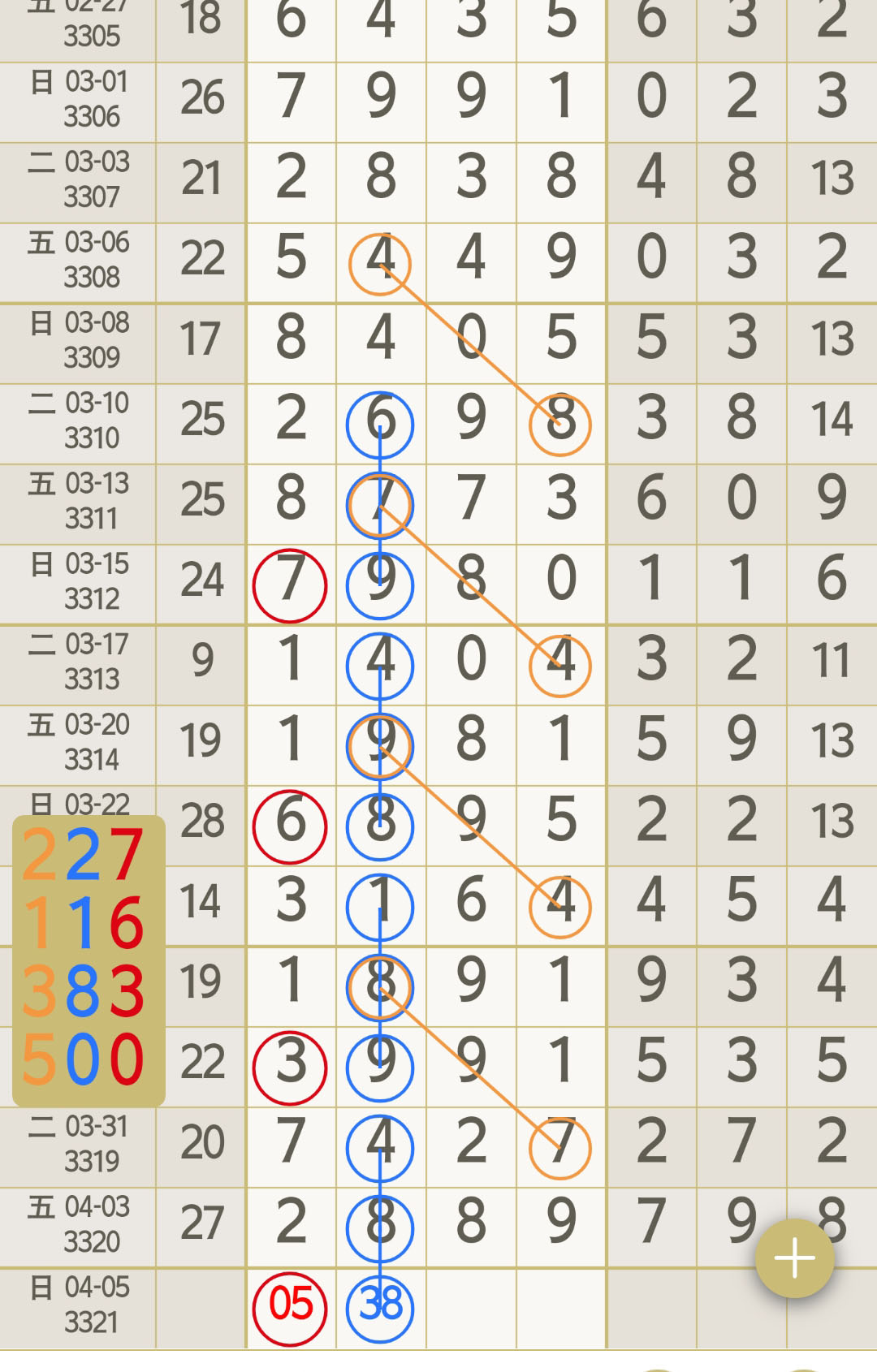Viewport: 877px width, 1372px height.
Task: Tap the blue circled 6 in row 3310
Action: pos(380,422)
